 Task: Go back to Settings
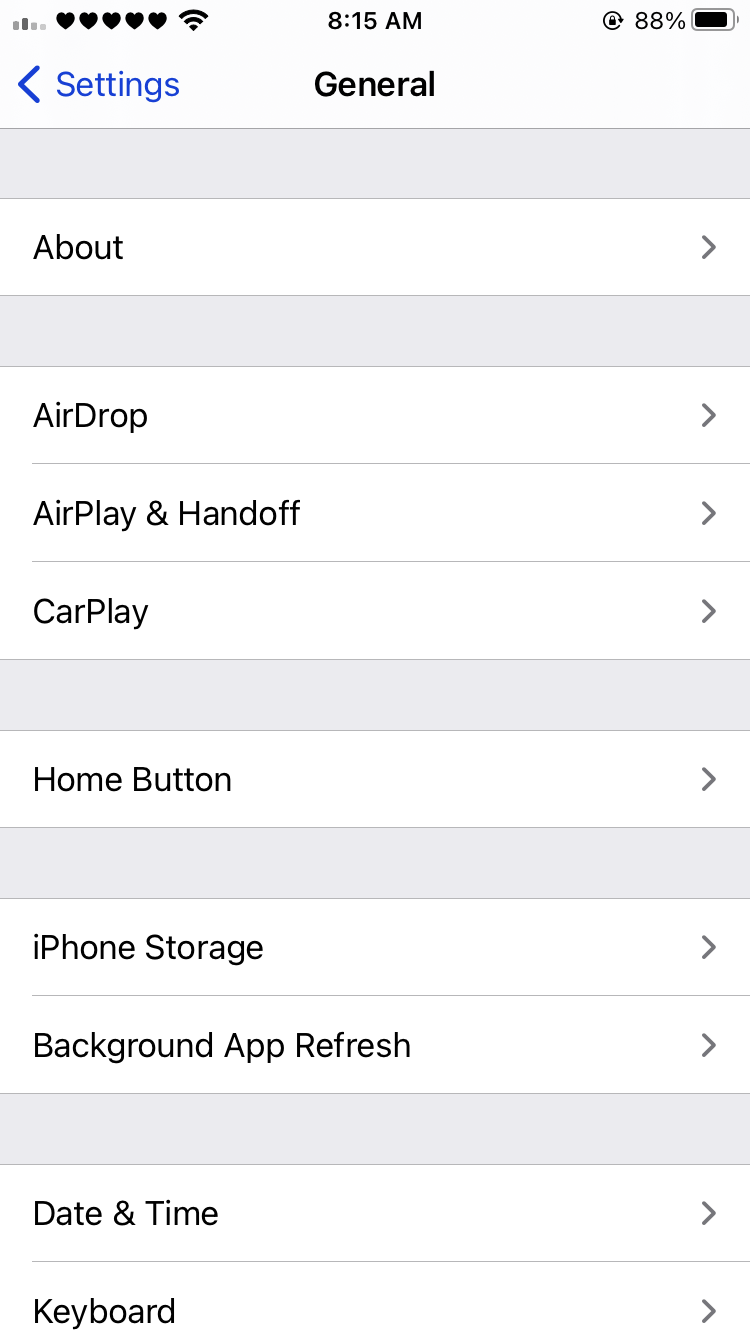[x=98, y=85]
